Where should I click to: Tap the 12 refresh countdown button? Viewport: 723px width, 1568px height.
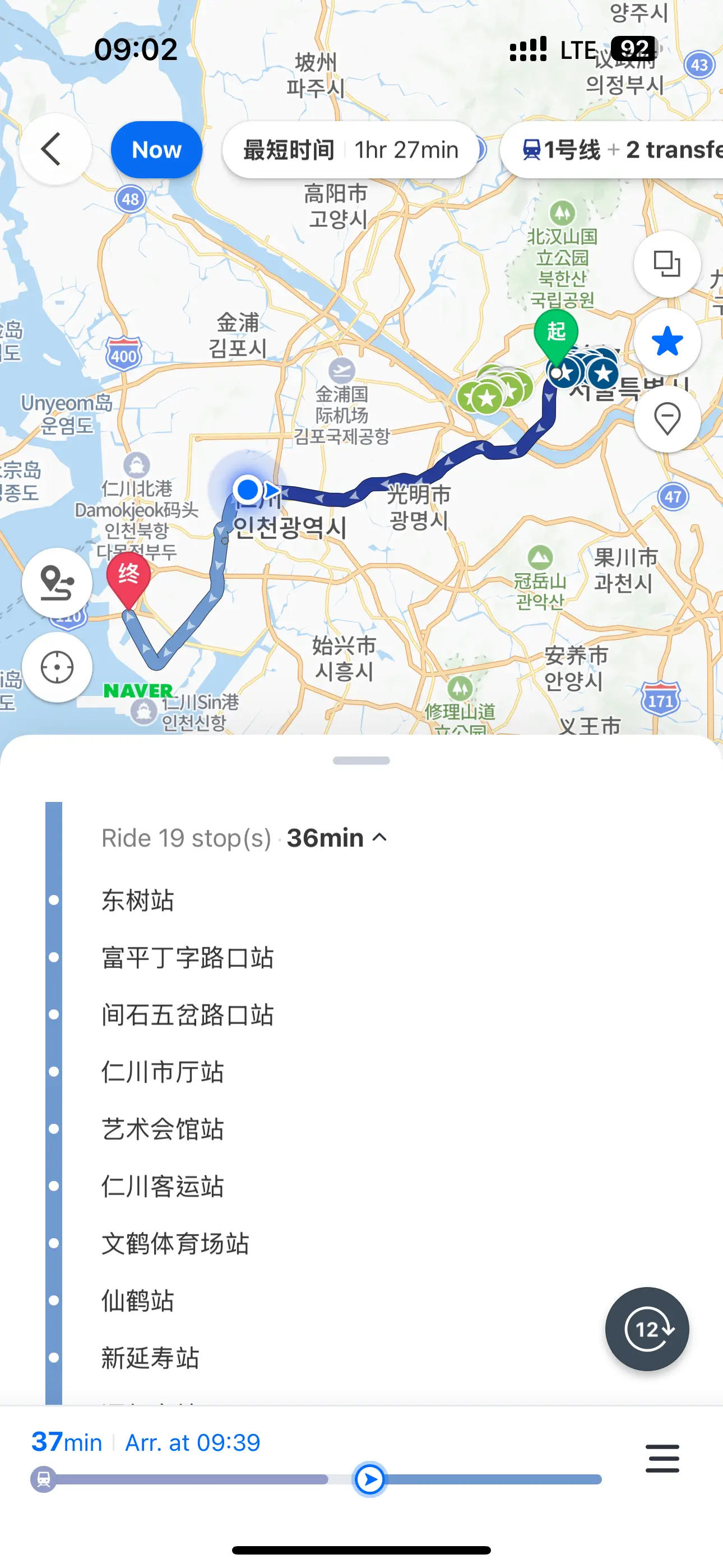[x=647, y=1330]
